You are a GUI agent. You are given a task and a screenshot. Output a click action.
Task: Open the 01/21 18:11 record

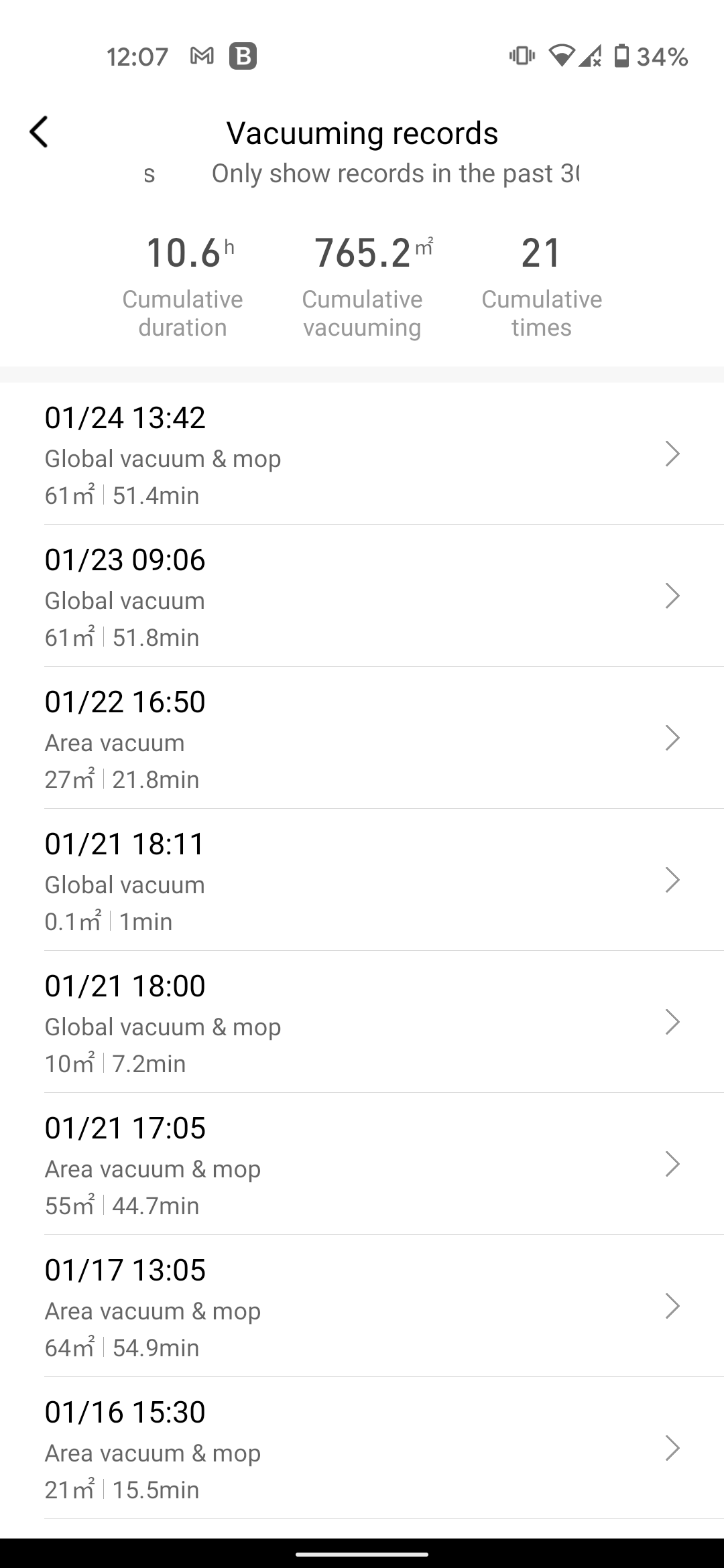tap(362, 880)
